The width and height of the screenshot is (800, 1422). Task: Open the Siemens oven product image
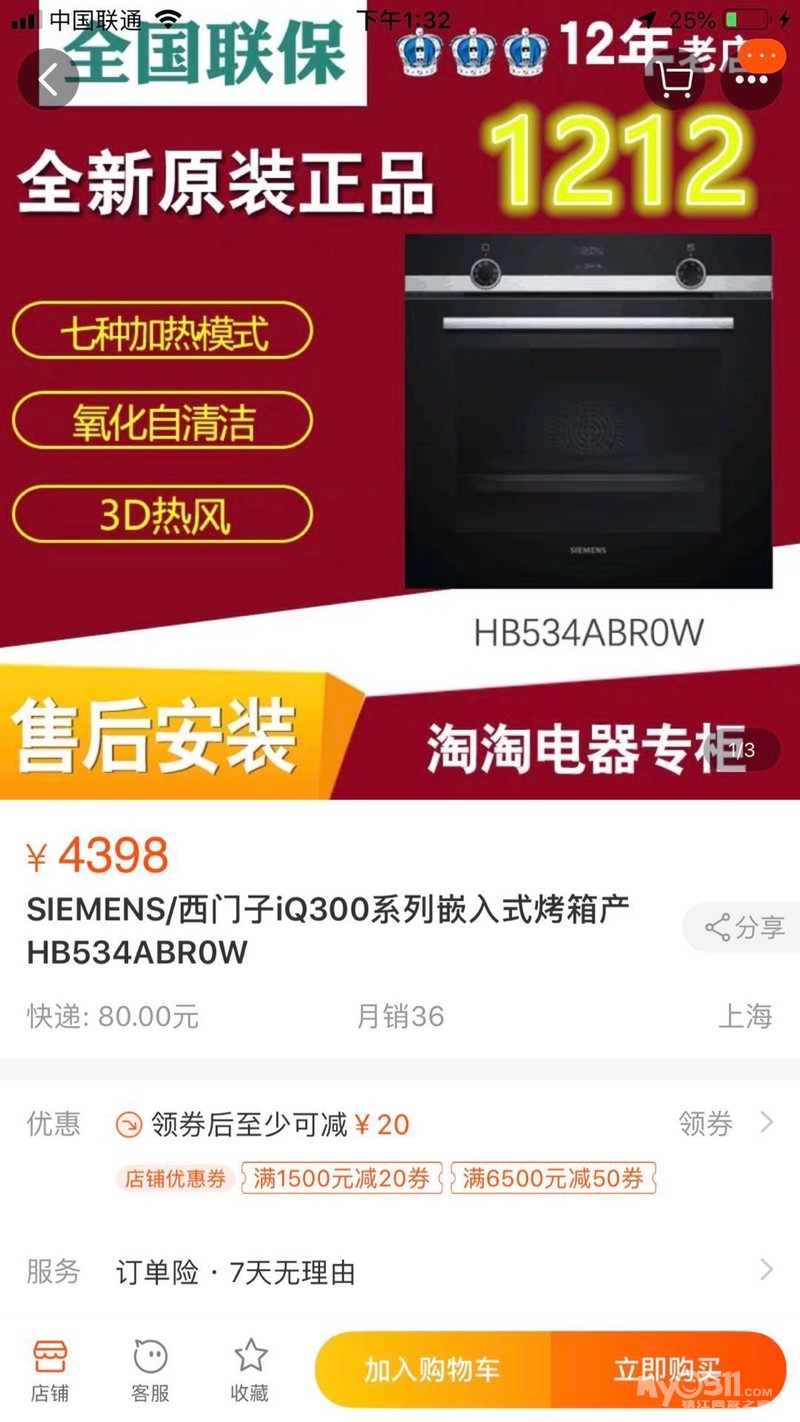click(588, 411)
